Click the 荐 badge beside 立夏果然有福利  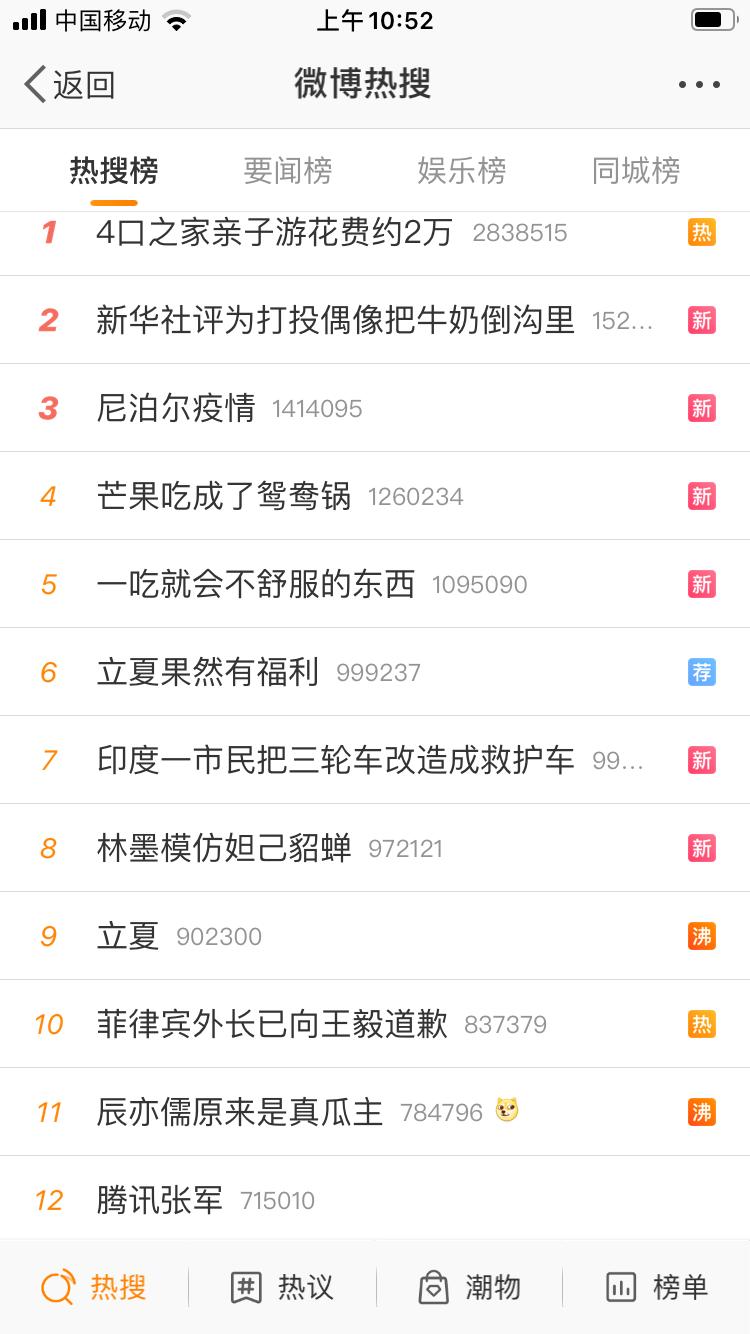702,672
